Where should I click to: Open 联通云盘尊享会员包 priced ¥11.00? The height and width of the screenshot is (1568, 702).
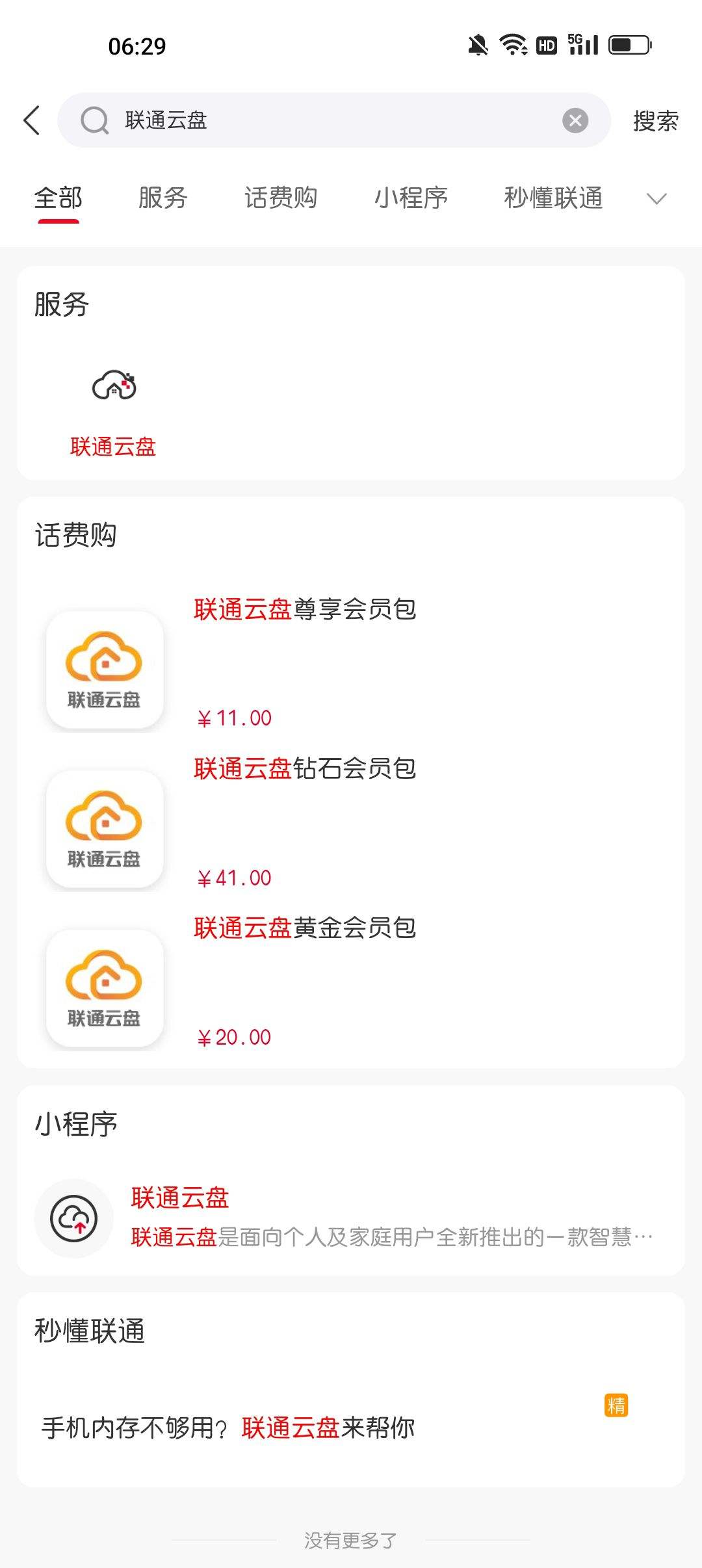pyautogui.click(x=351, y=664)
